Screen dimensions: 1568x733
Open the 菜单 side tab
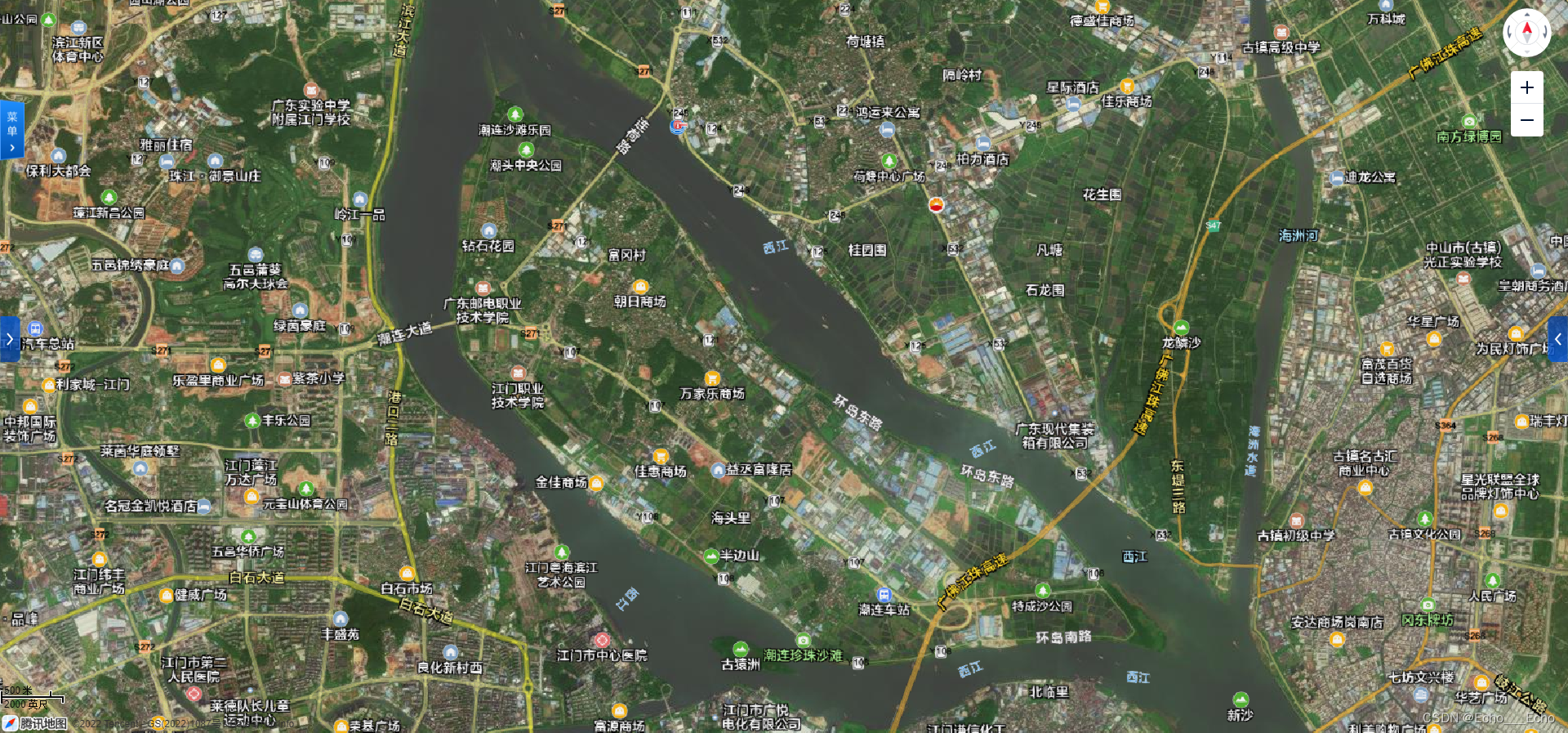[x=11, y=130]
